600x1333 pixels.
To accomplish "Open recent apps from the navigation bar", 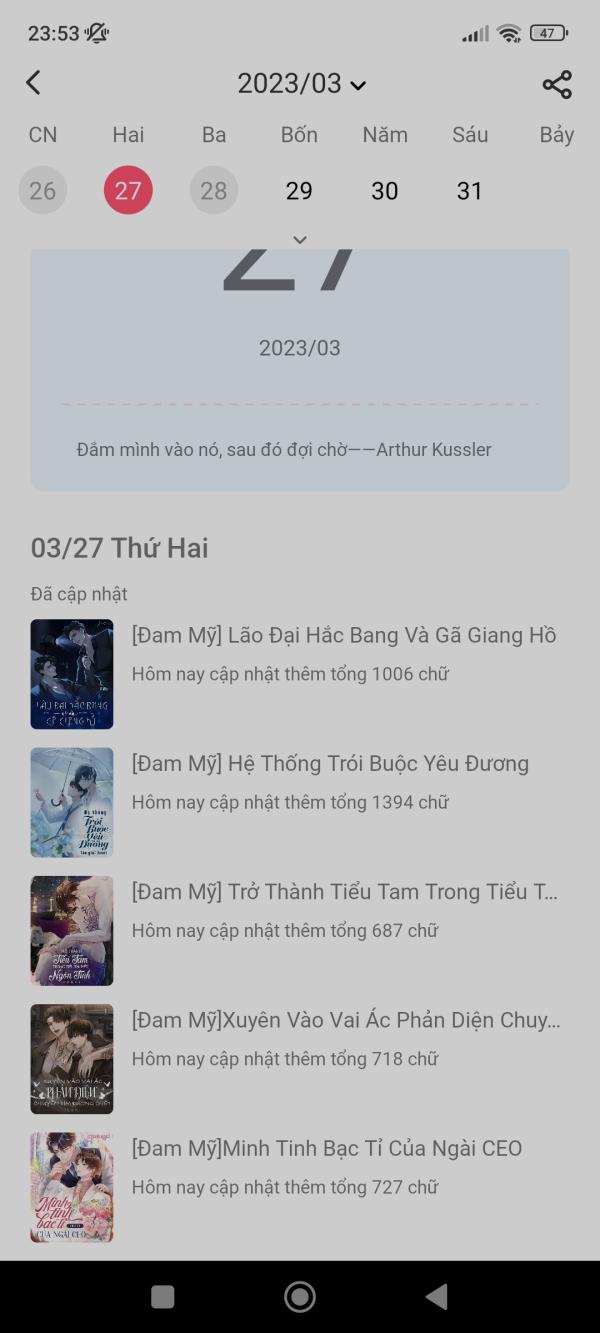I will 163,1297.
